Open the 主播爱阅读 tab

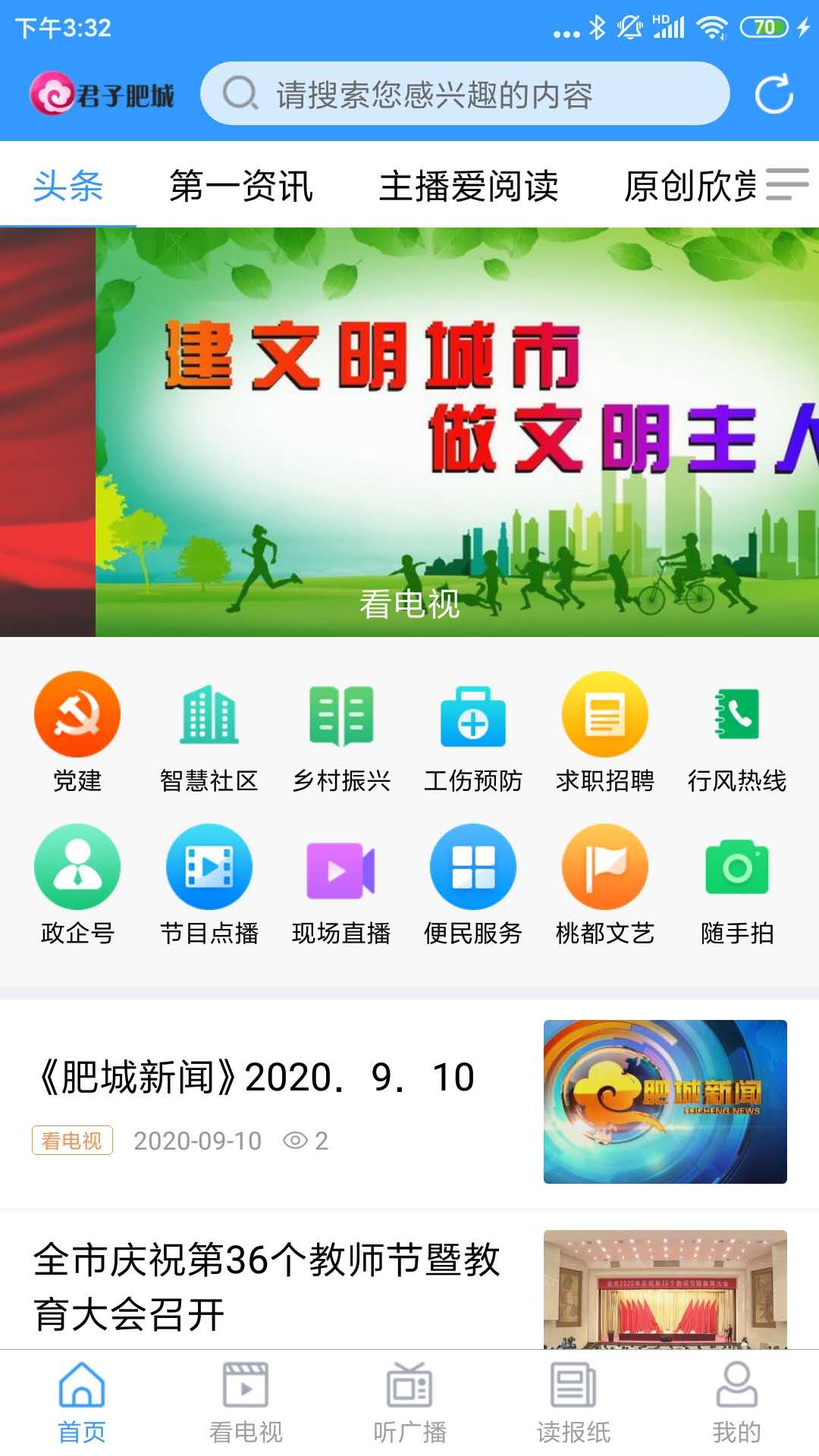pyautogui.click(x=470, y=187)
